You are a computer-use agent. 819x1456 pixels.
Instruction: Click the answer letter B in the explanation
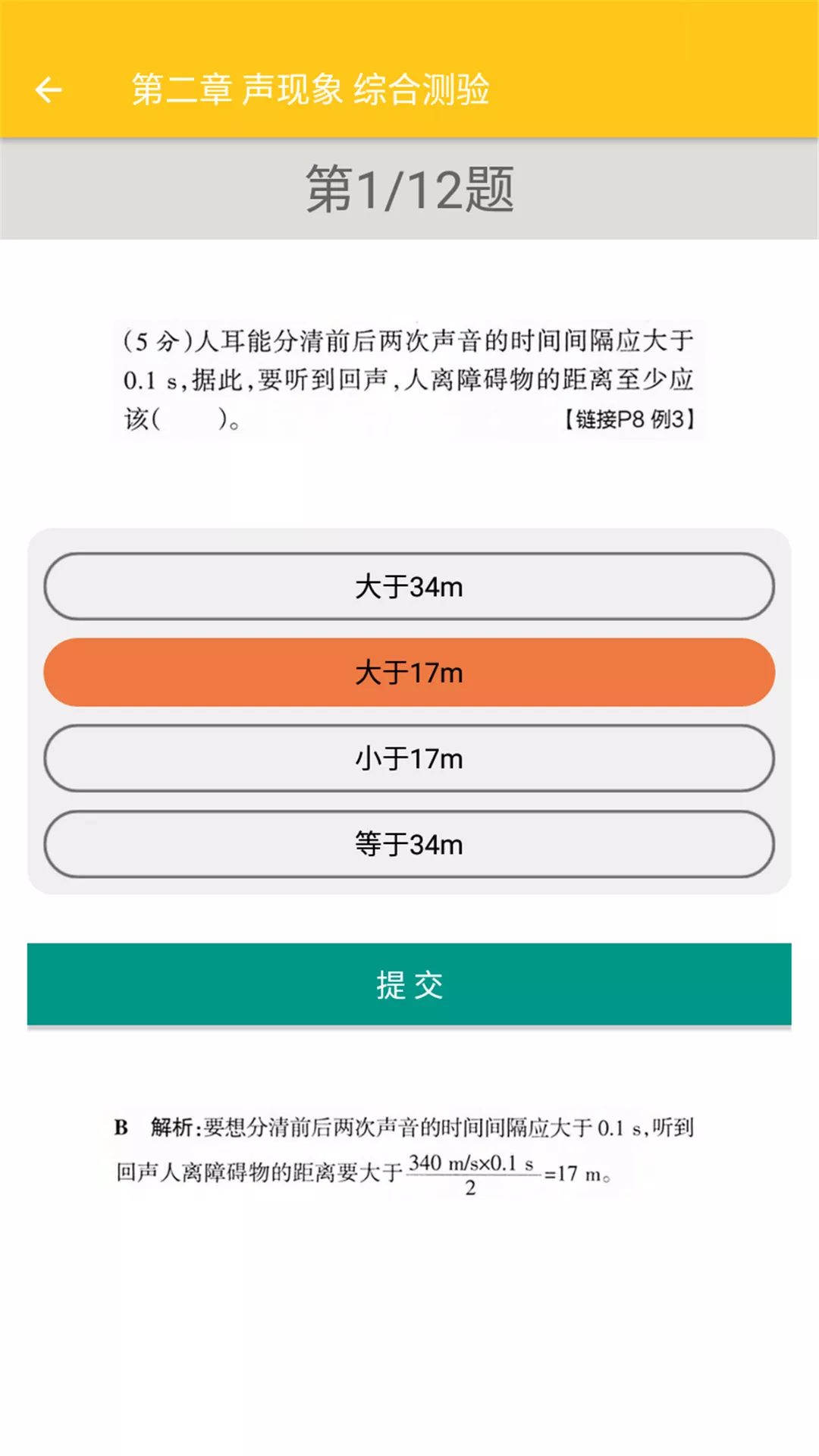tap(120, 1128)
